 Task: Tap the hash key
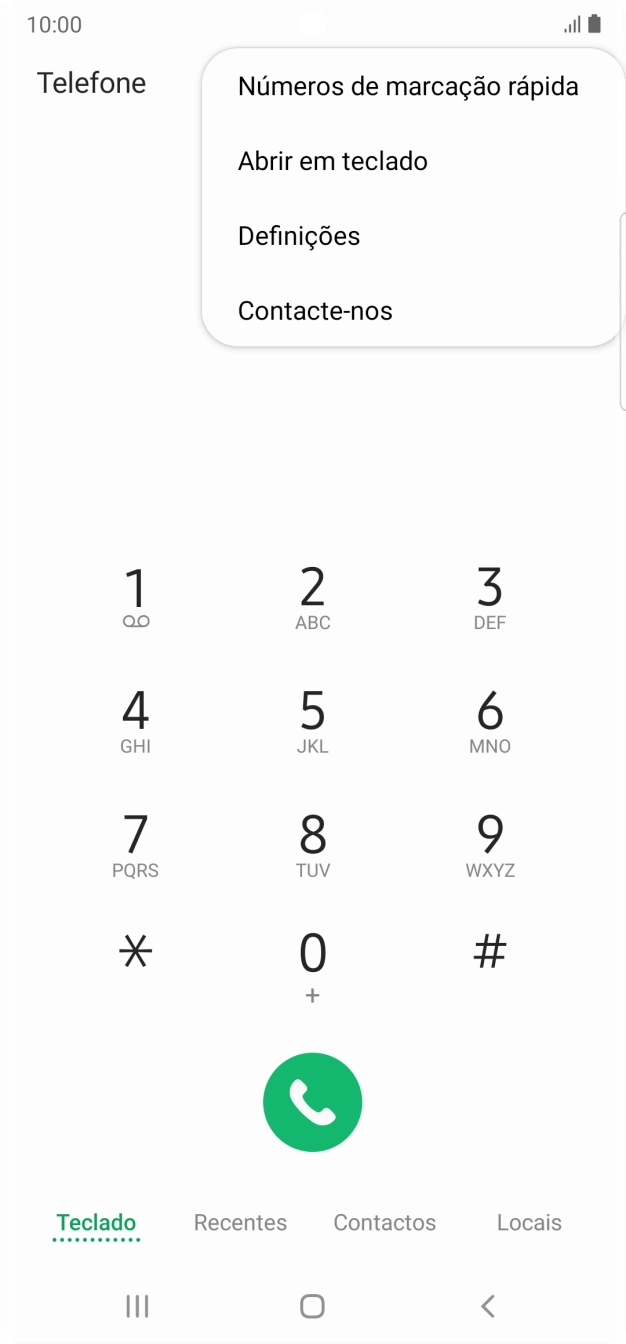coord(489,953)
